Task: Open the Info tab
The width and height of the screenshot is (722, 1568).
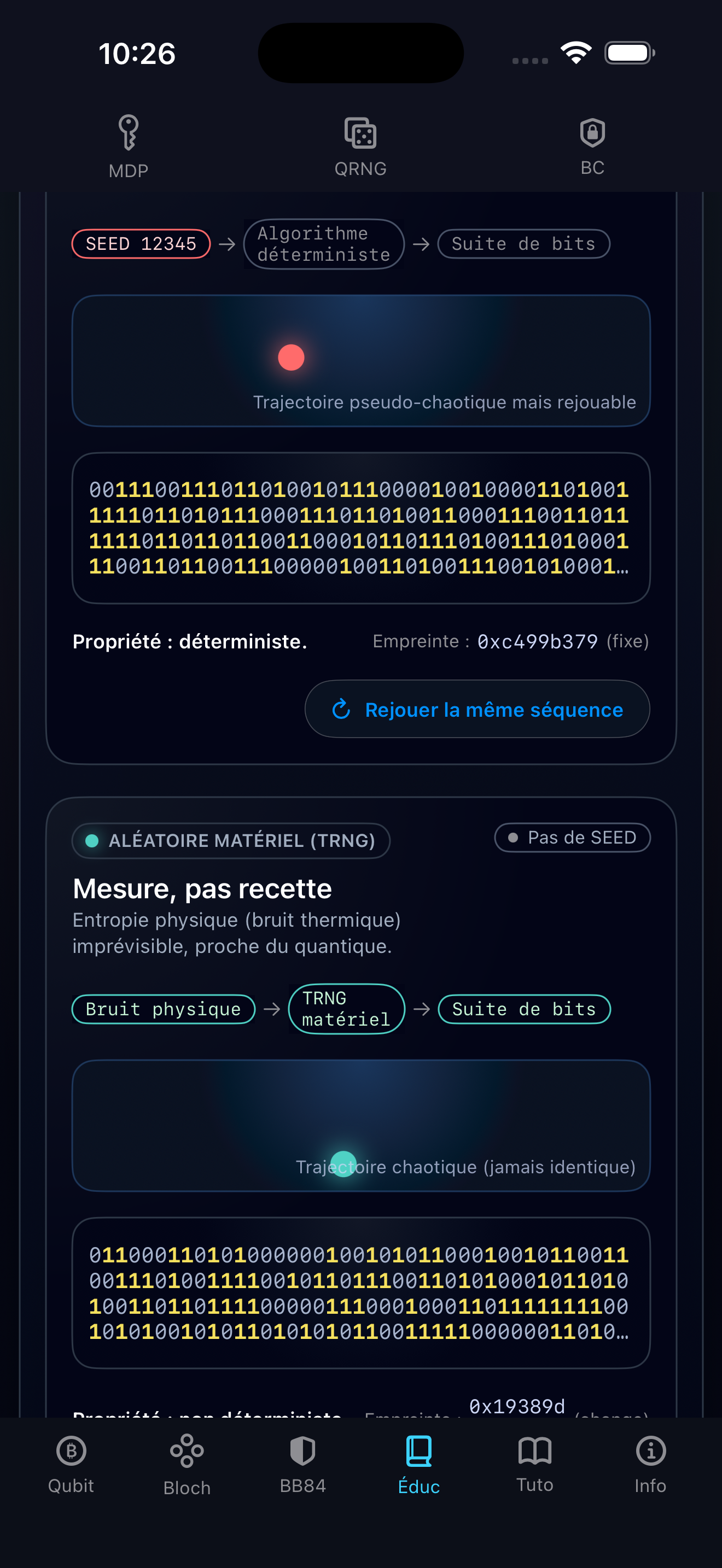Action: tap(650, 1464)
